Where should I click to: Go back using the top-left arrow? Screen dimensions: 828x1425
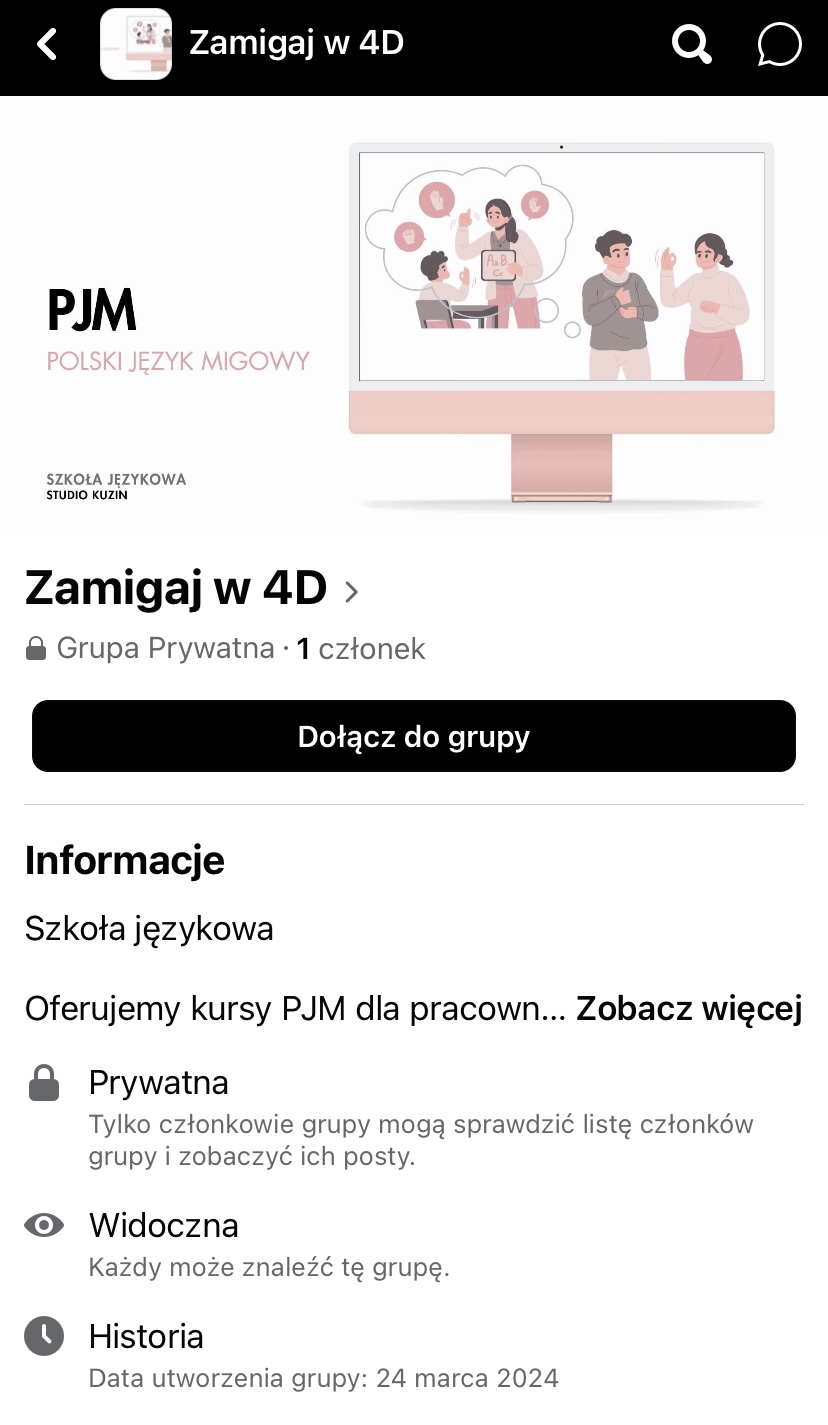[47, 44]
